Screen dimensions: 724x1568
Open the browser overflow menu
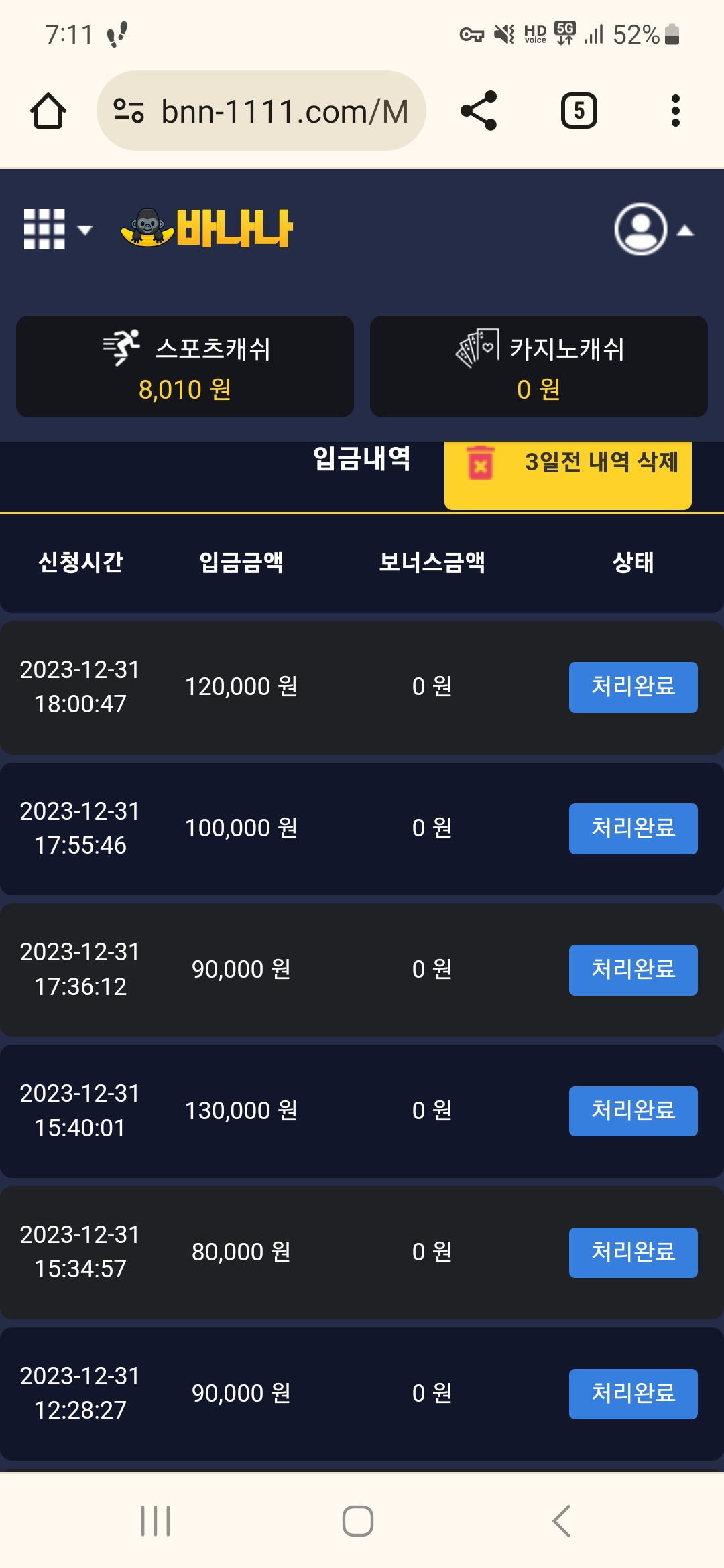(x=675, y=111)
